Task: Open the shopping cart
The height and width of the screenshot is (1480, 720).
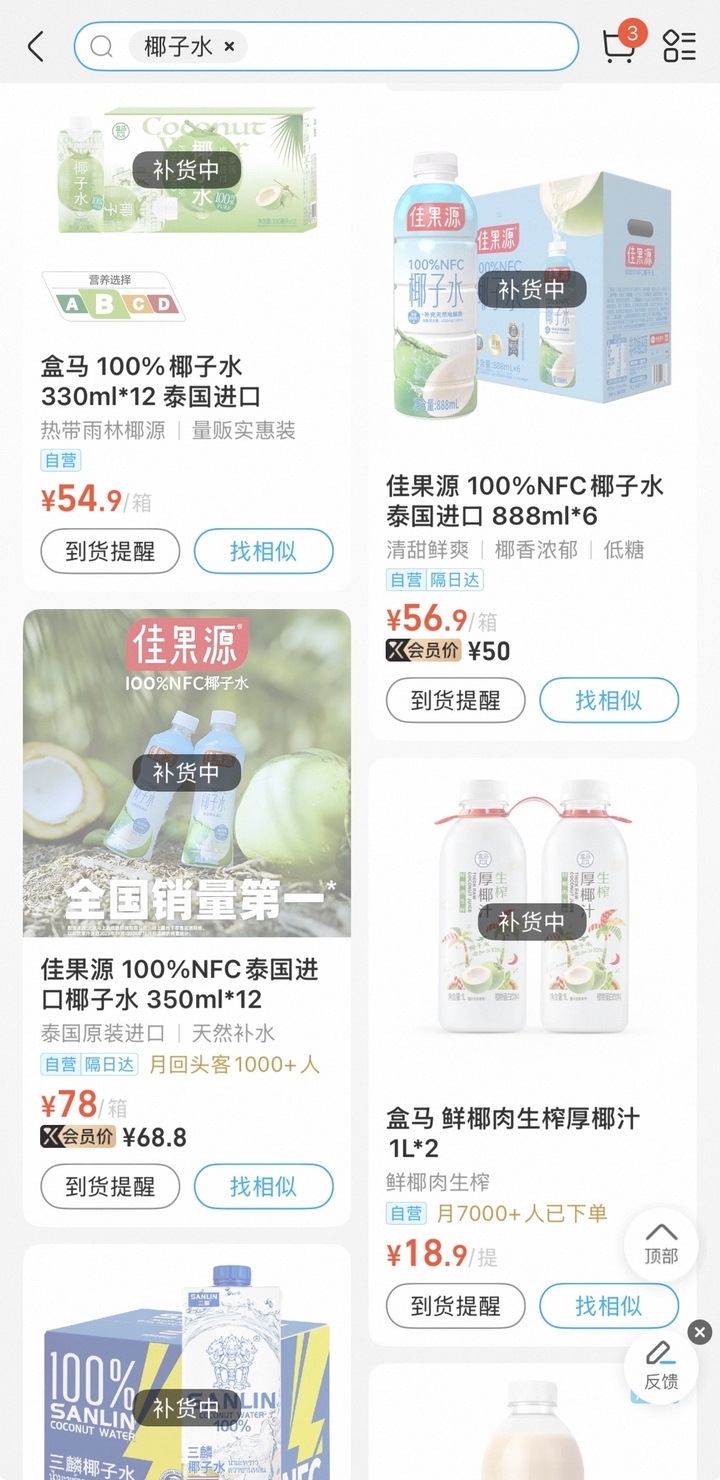Action: tap(619, 45)
